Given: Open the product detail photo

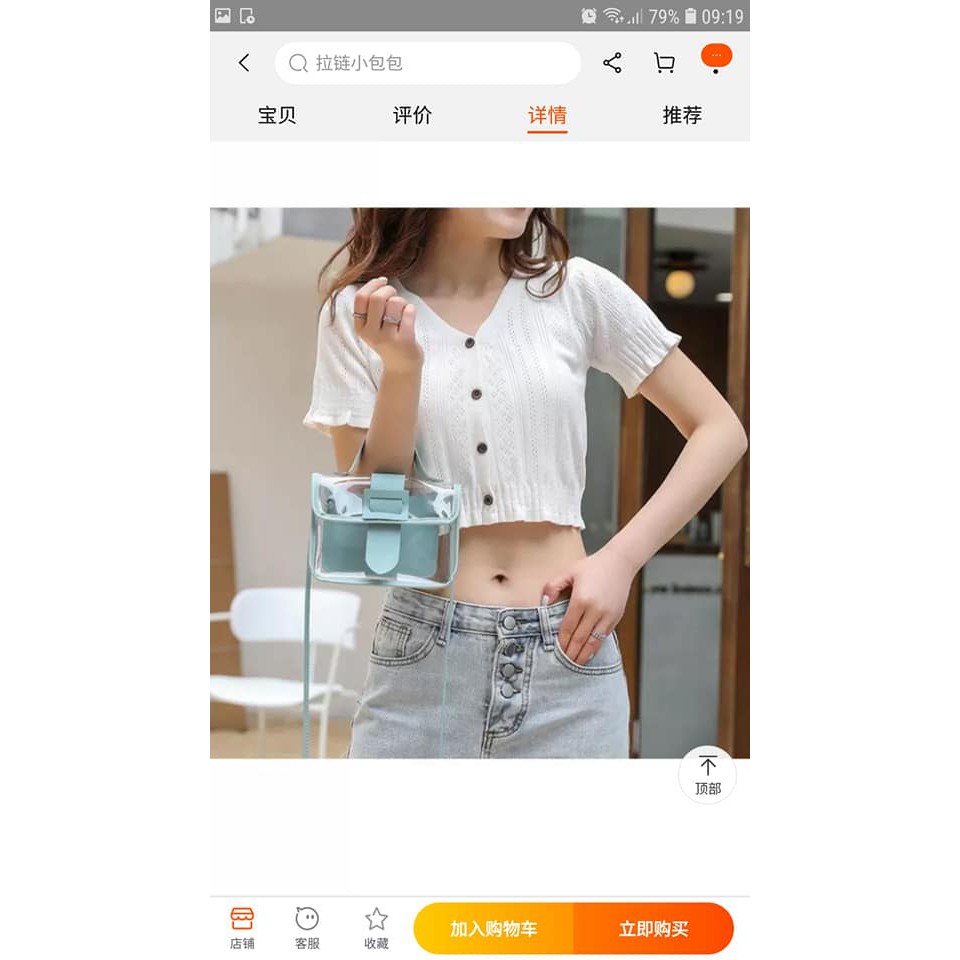Looking at the screenshot, I should pyautogui.click(x=479, y=482).
